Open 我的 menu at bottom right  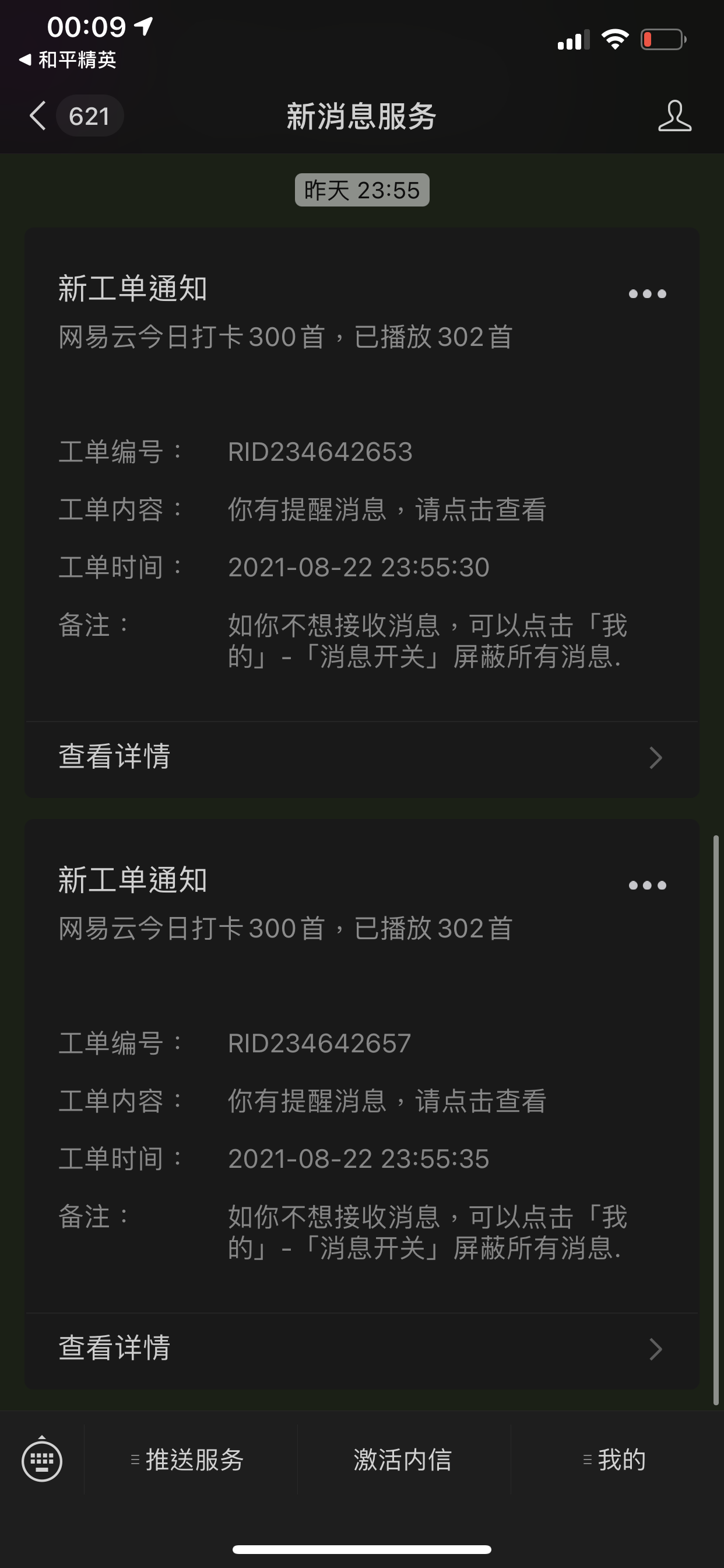[615, 1461]
